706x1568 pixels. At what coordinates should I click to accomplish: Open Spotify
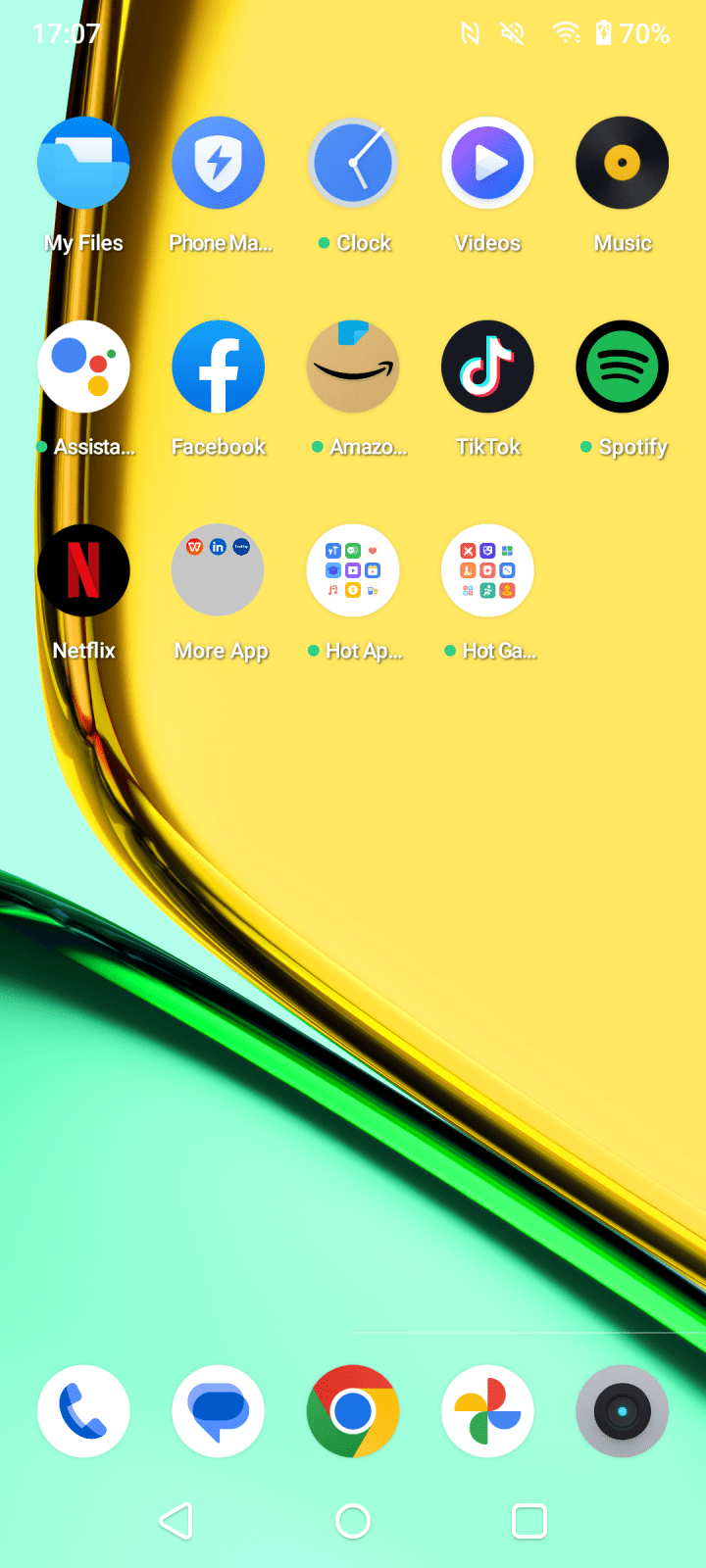pos(623,367)
